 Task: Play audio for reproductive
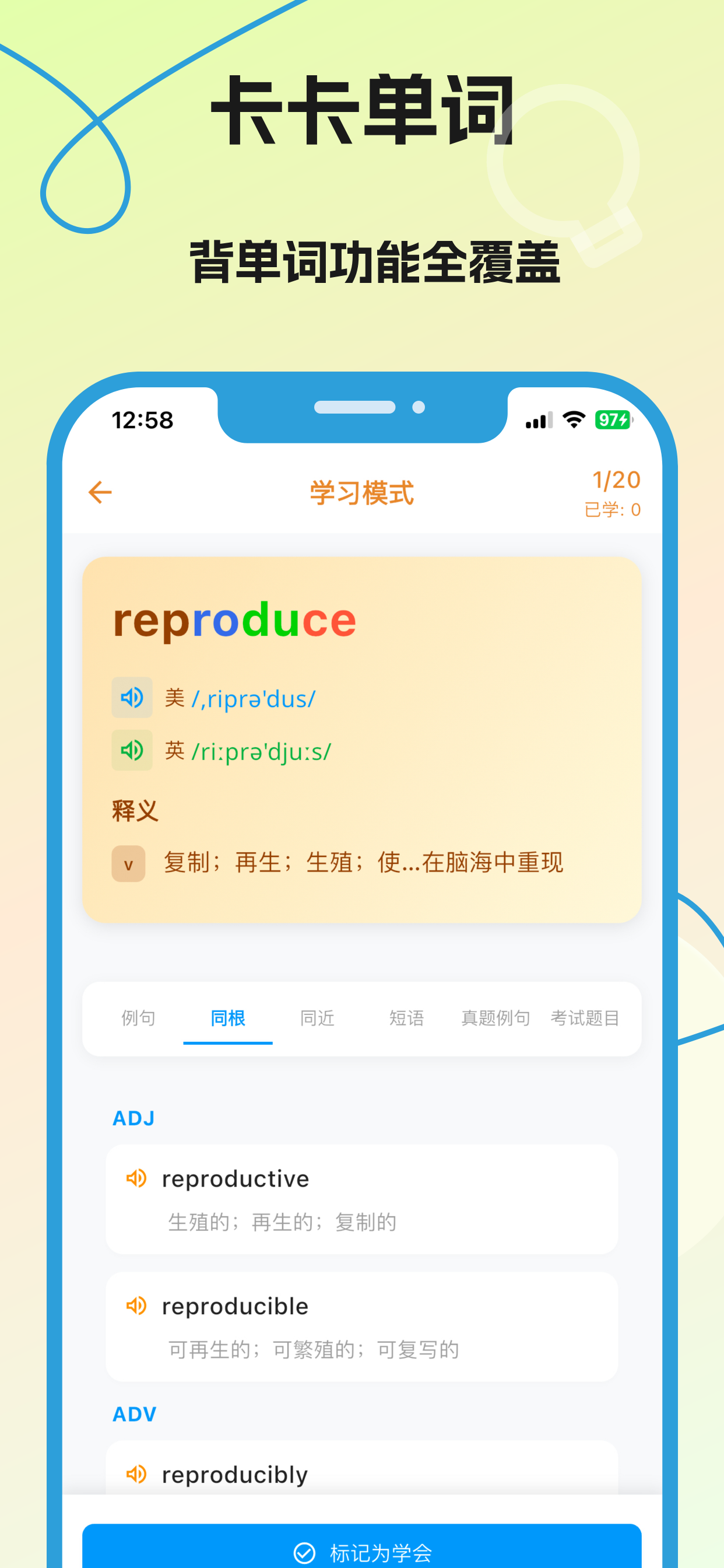tap(136, 1177)
